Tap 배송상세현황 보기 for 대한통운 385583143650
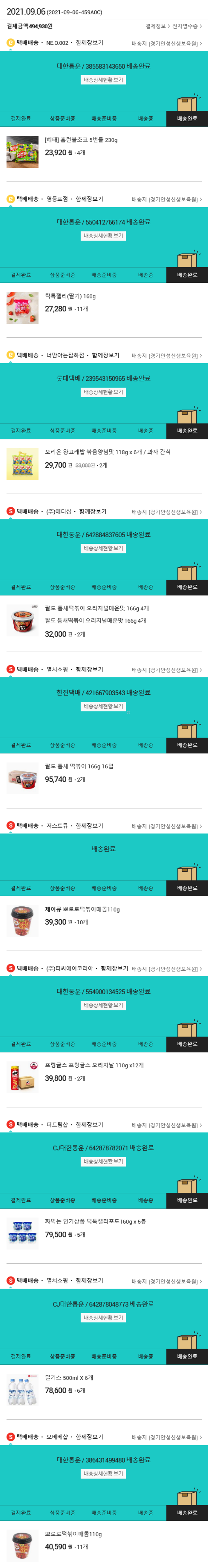Viewport: 208px width, 1568px height. pos(103,80)
